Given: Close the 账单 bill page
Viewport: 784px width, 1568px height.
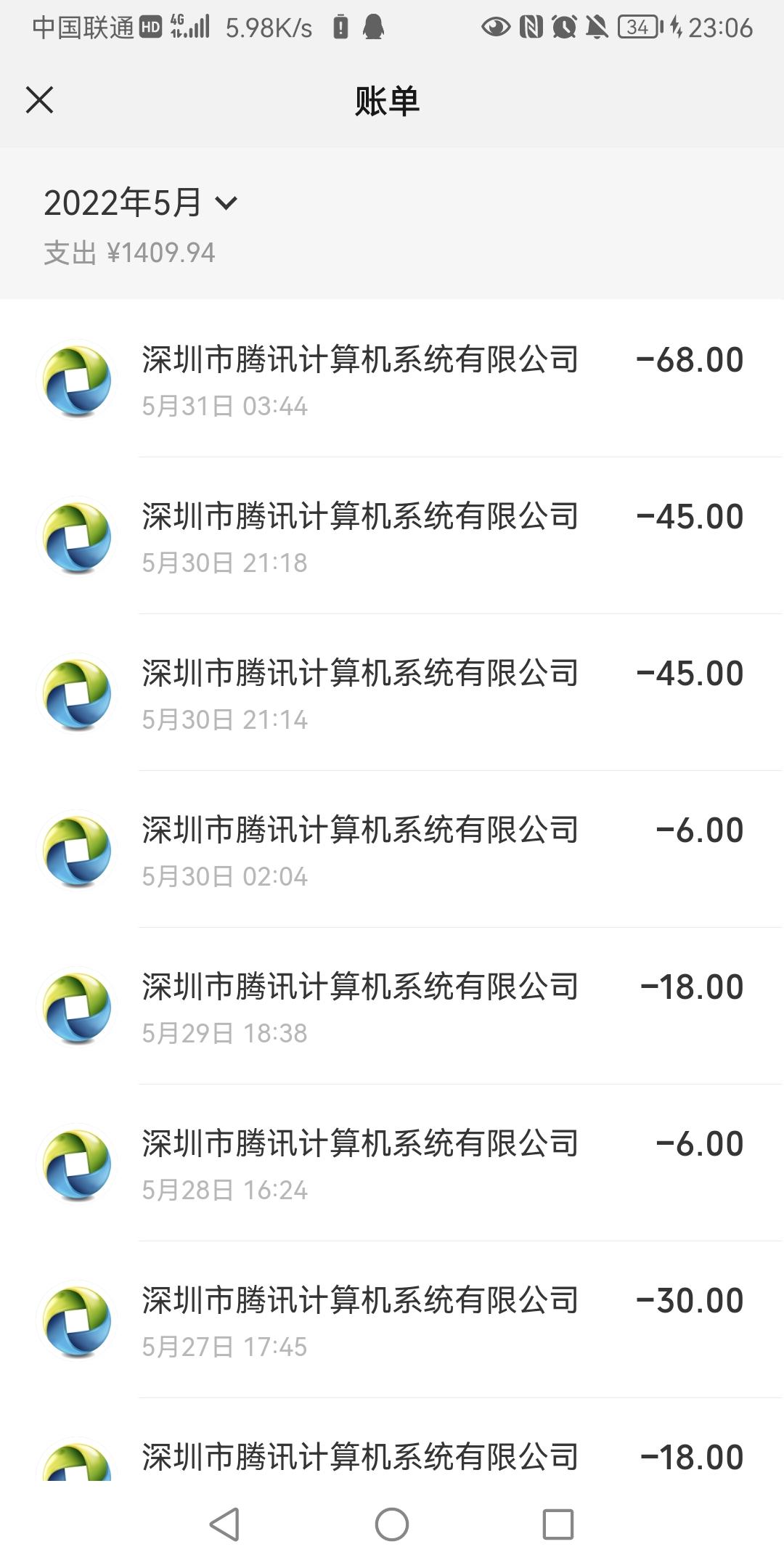Looking at the screenshot, I should (40, 100).
